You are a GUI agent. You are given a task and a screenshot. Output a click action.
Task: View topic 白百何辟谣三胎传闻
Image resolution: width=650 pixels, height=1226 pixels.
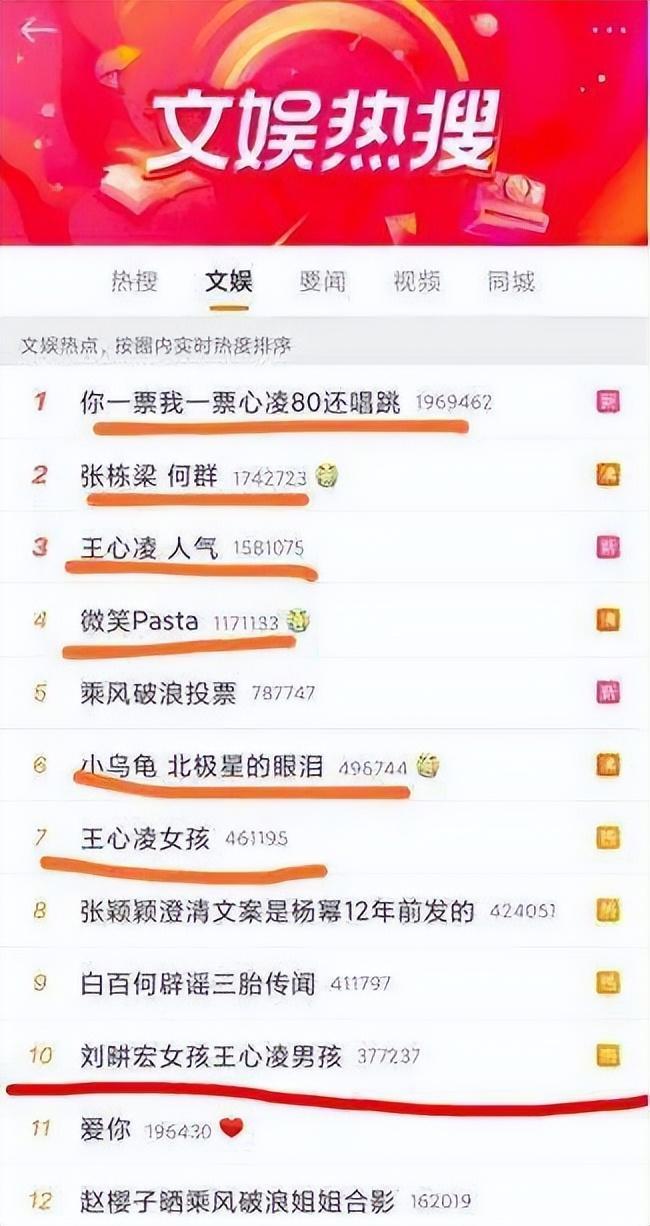[198, 983]
